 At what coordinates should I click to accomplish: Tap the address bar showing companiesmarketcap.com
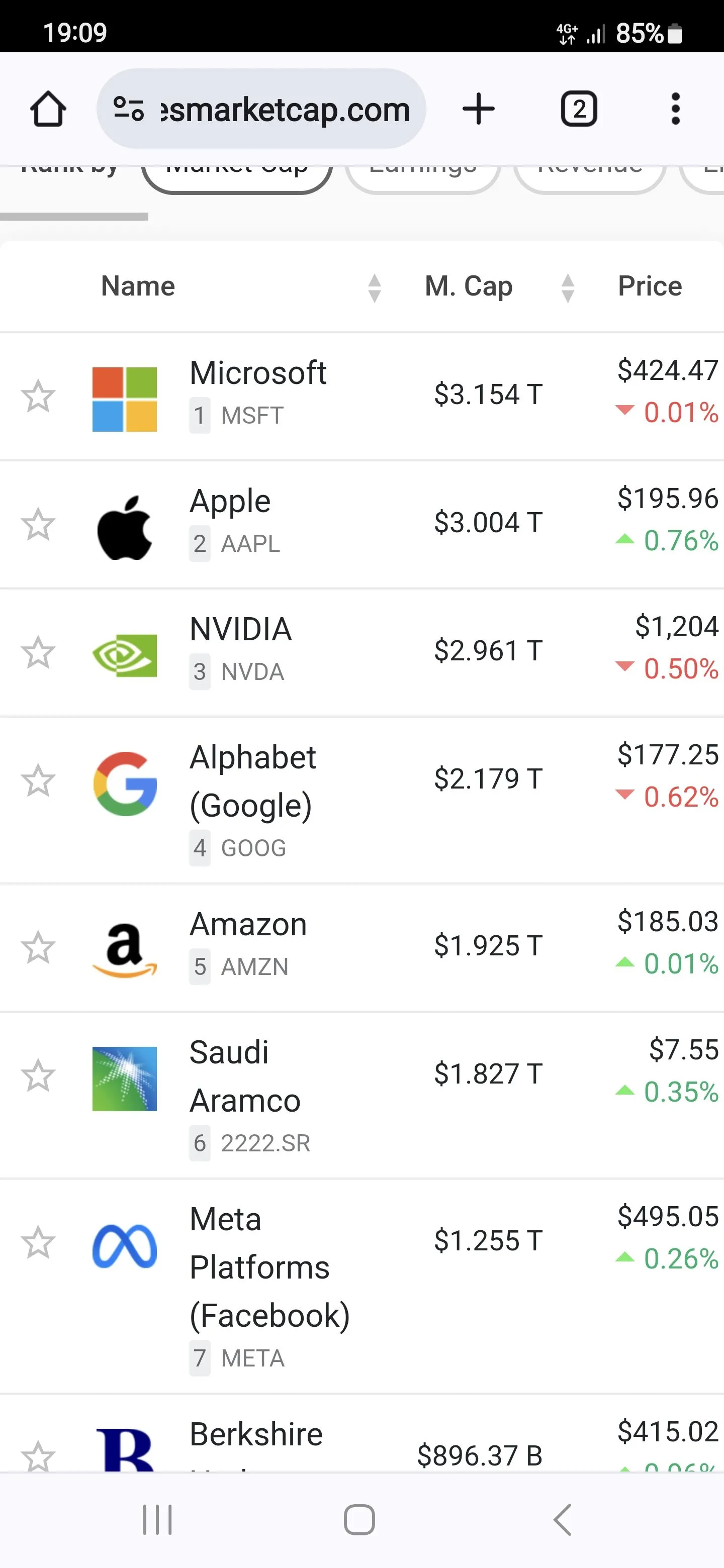(261, 110)
